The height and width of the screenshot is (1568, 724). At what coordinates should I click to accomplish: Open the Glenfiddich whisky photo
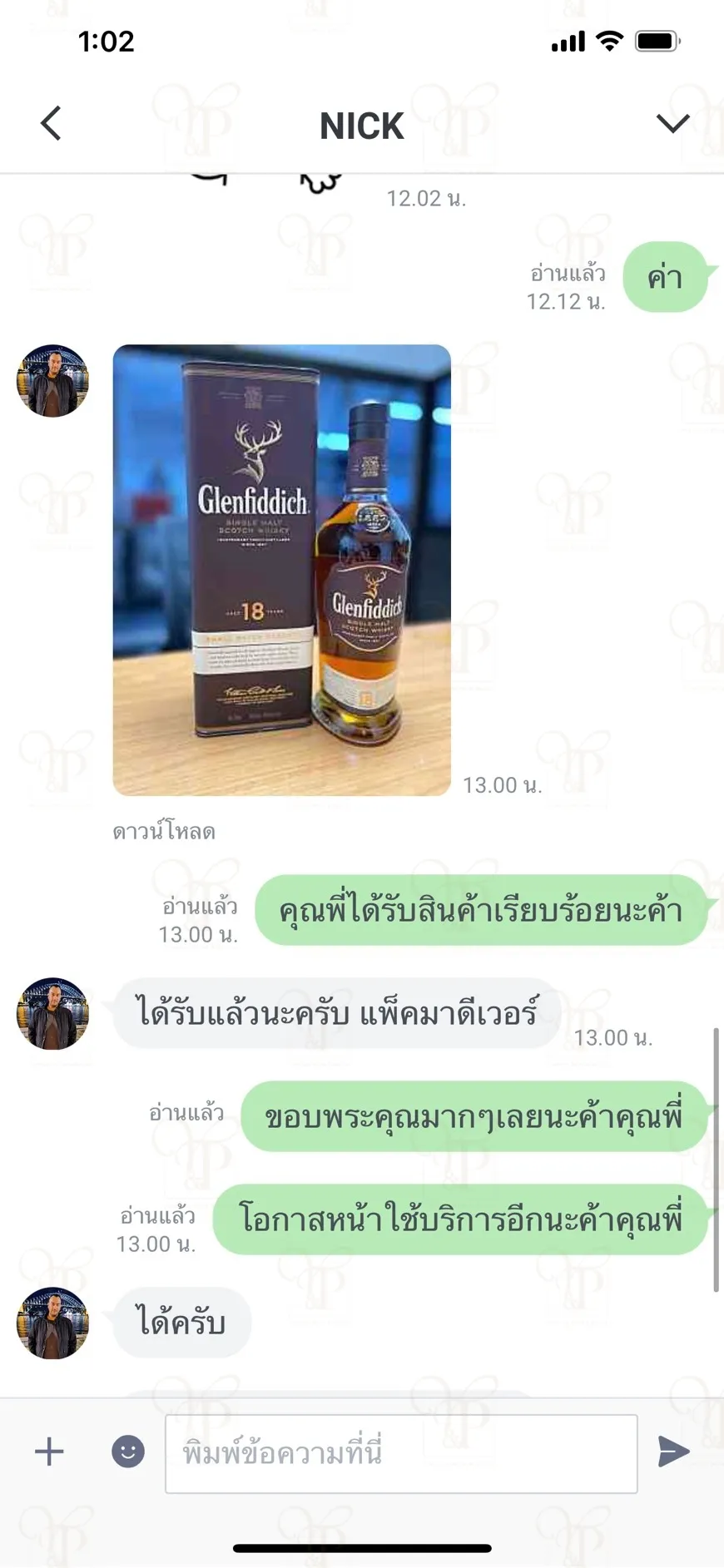coord(281,570)
